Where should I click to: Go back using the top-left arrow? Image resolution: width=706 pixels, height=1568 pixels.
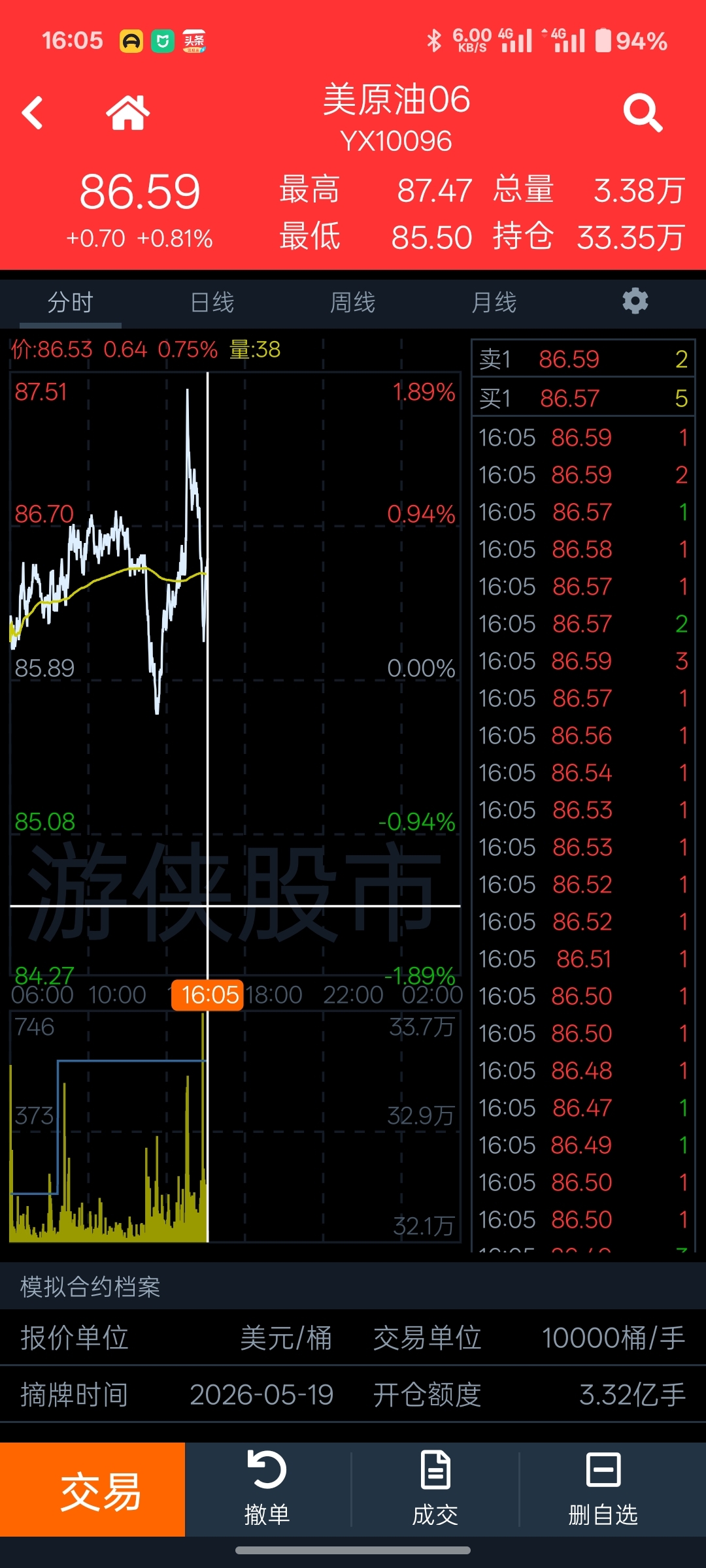tap(33, 113)
